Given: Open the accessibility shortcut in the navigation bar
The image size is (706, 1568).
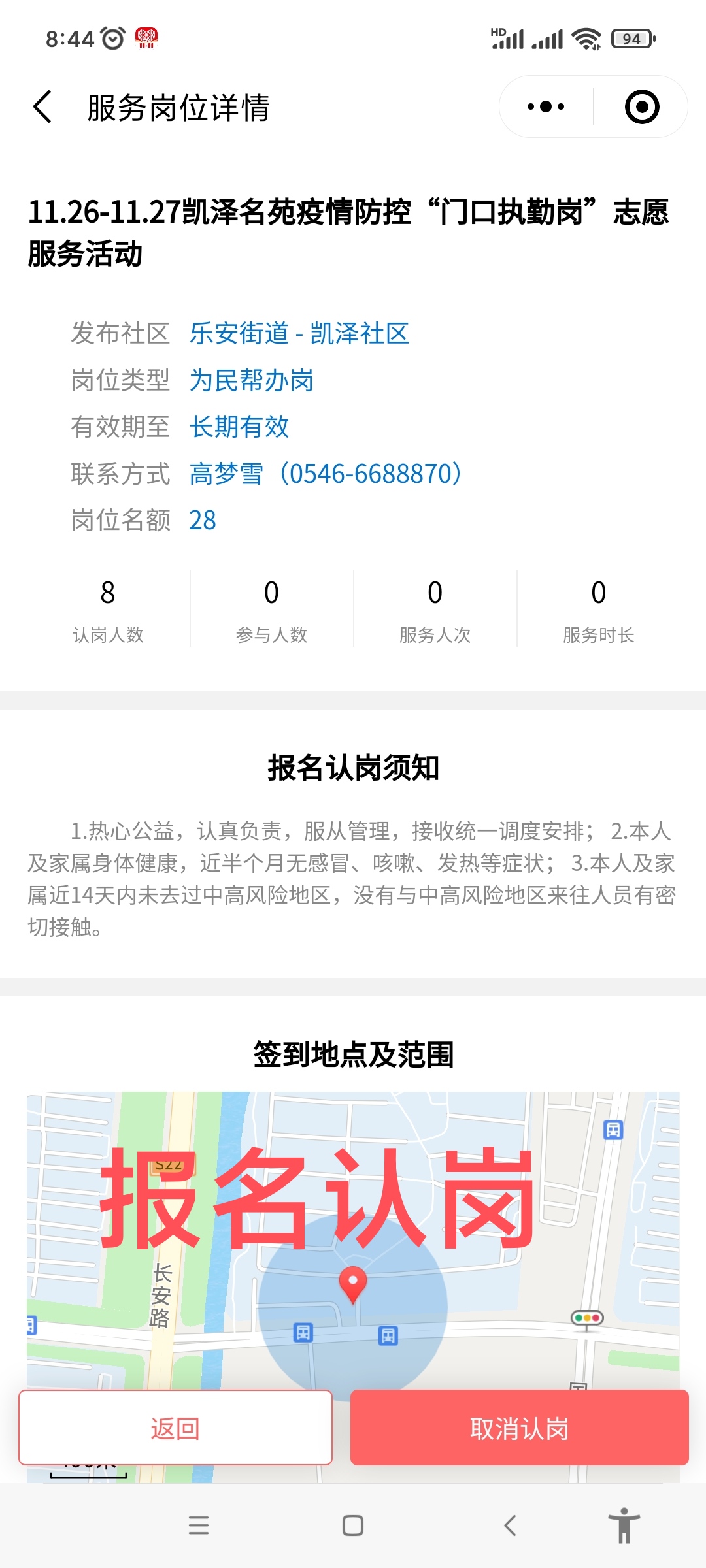Looking at the screenshot, I should [x=624, y=1526].
